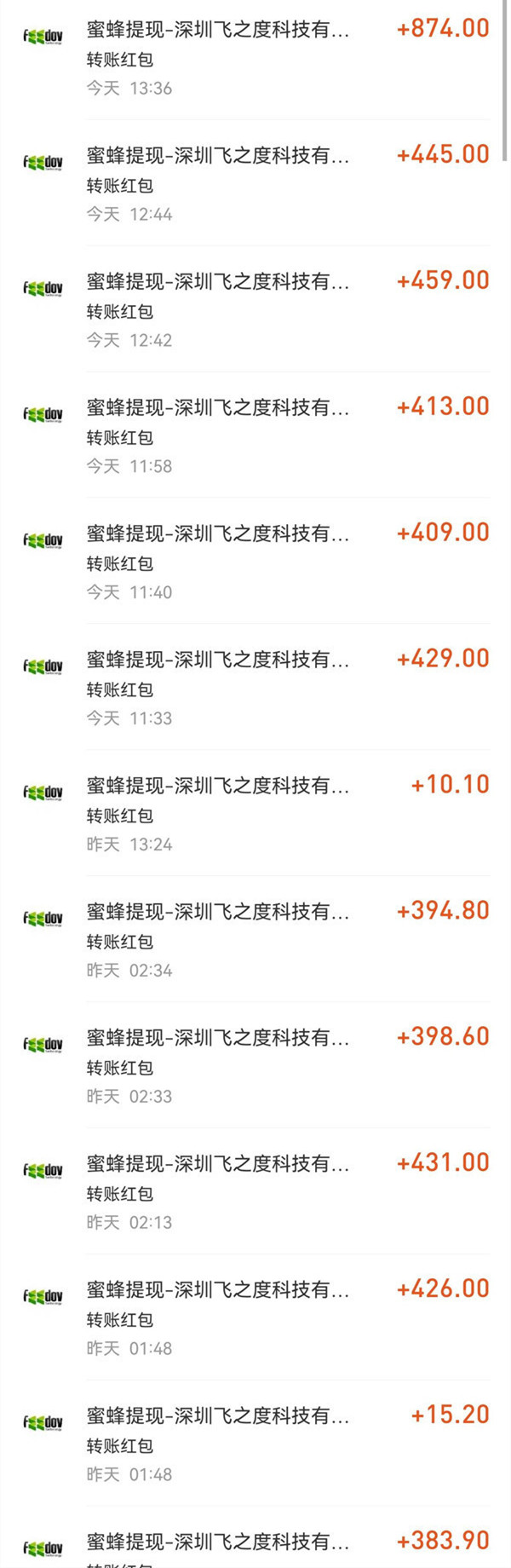View details of the +459.00 transfer
Viewport: 511px width, 1568px height.
255,308
